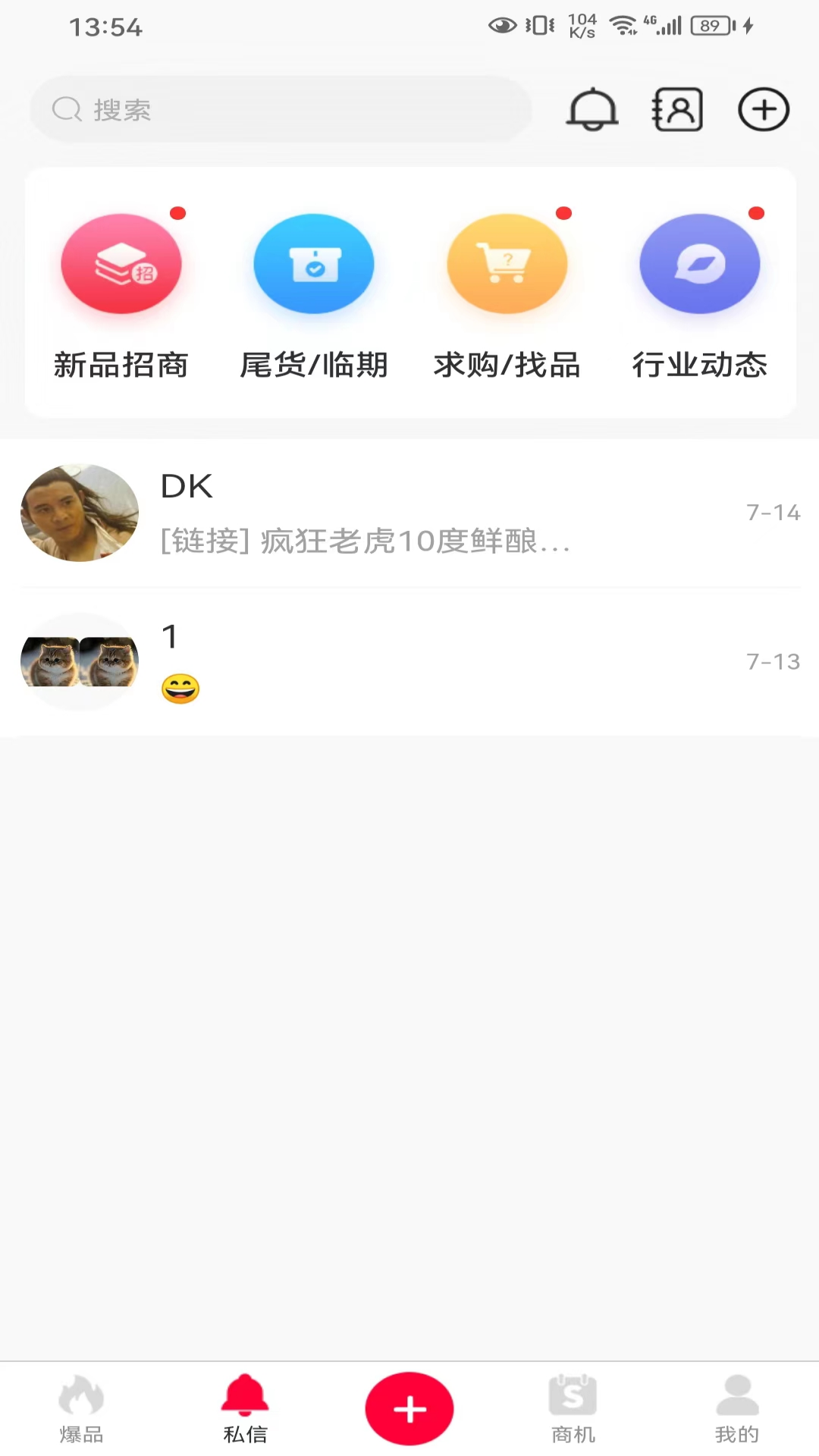Open the chat named 1
Image resolution: width=819 pixels, height=1456 pixels.
[x=409, y=661]
